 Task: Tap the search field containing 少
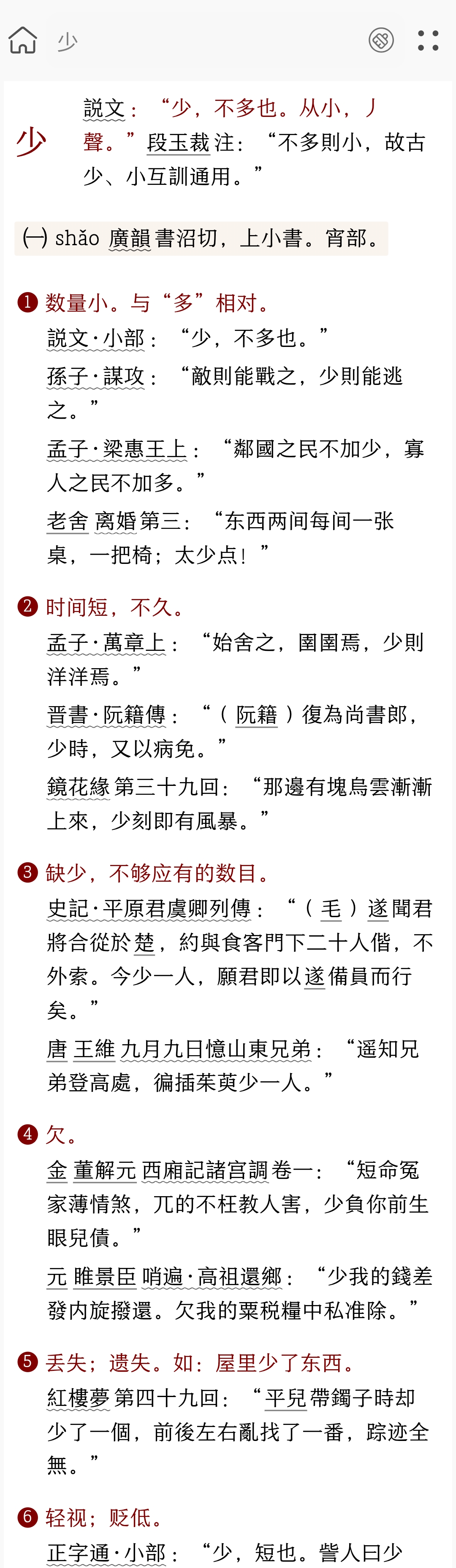(201, 41)
